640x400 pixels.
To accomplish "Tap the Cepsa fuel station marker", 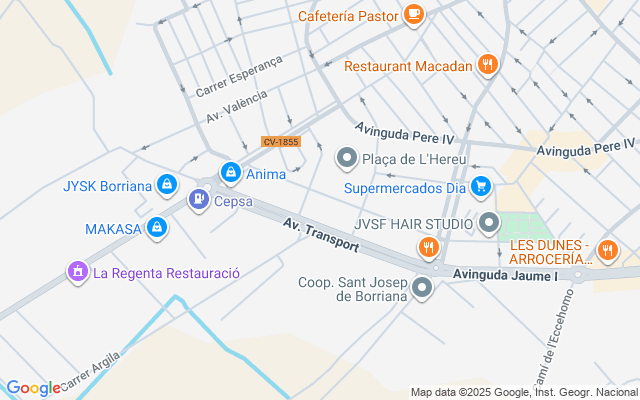I will (x=199, y=200).
